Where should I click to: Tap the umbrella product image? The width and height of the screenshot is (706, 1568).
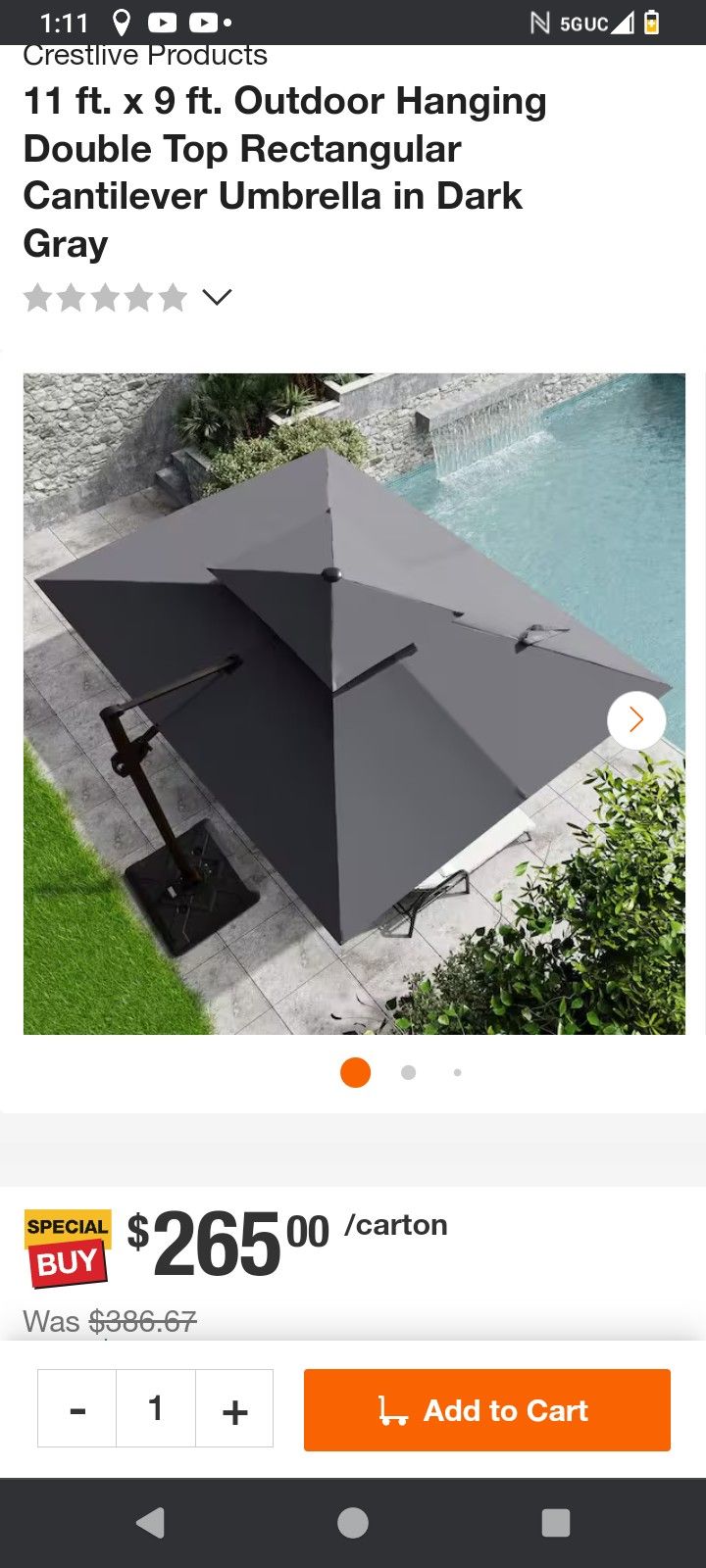coord(355,702)
